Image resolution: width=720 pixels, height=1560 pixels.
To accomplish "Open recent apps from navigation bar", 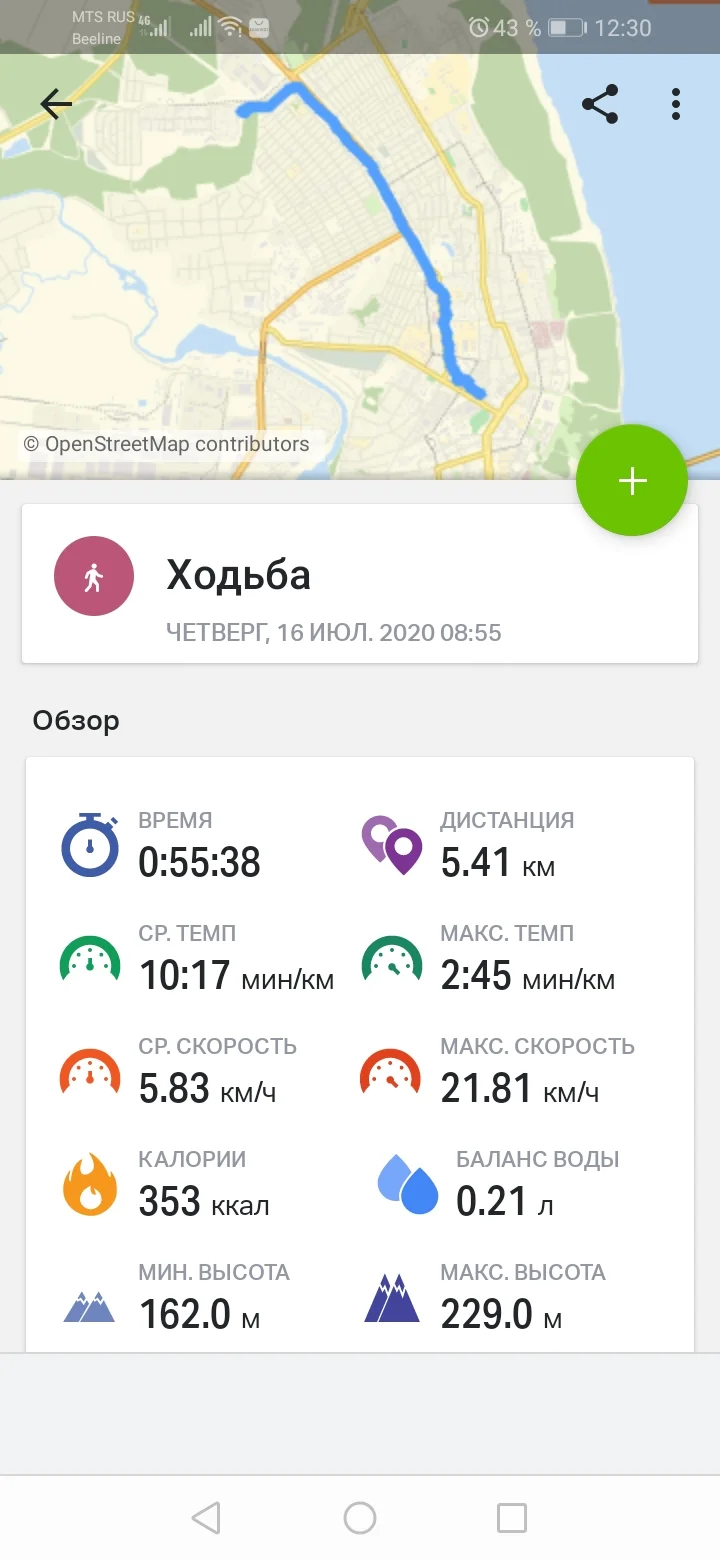I will tap(512, 1518).
